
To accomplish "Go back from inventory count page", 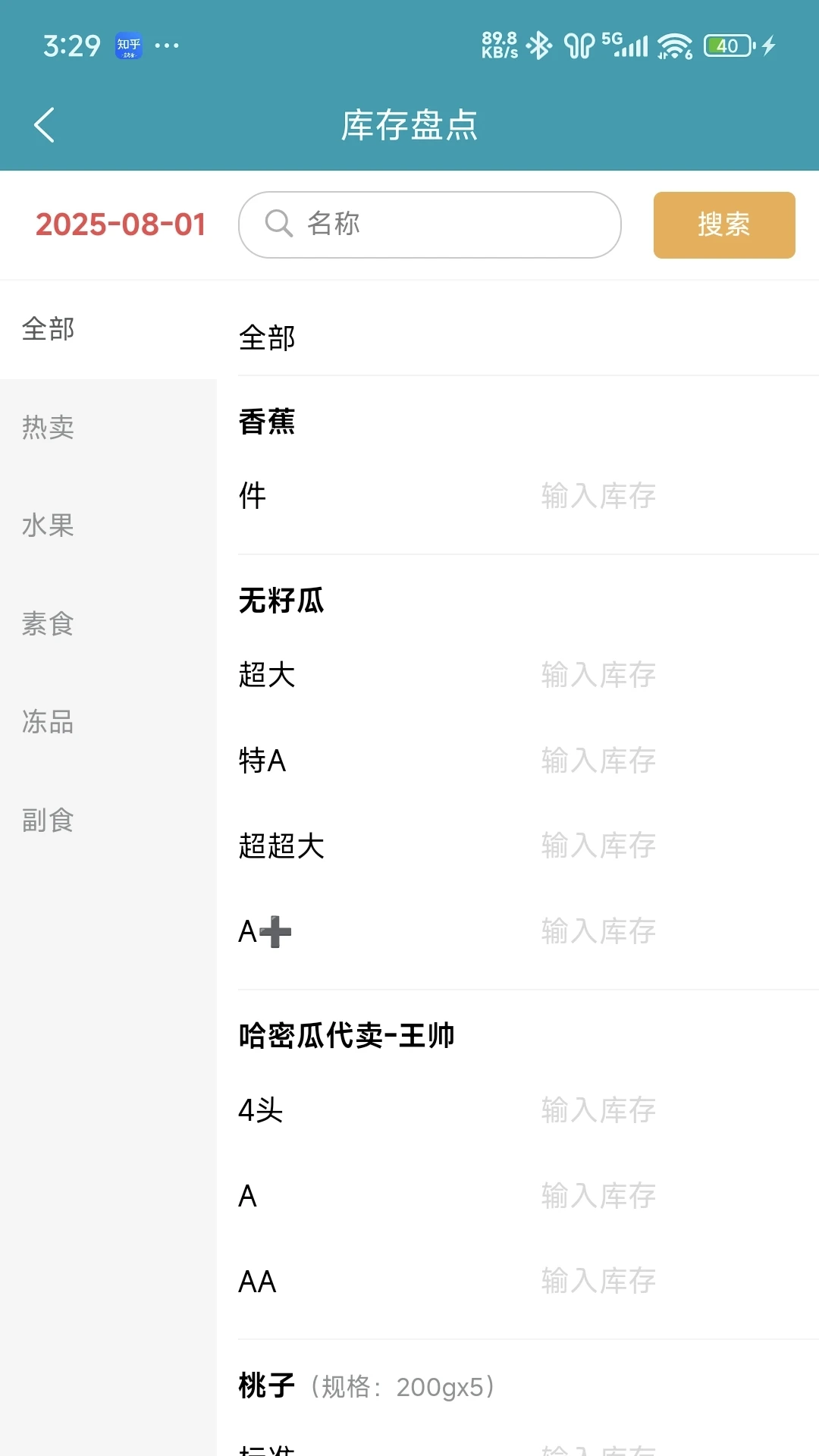I will [45, 125].
